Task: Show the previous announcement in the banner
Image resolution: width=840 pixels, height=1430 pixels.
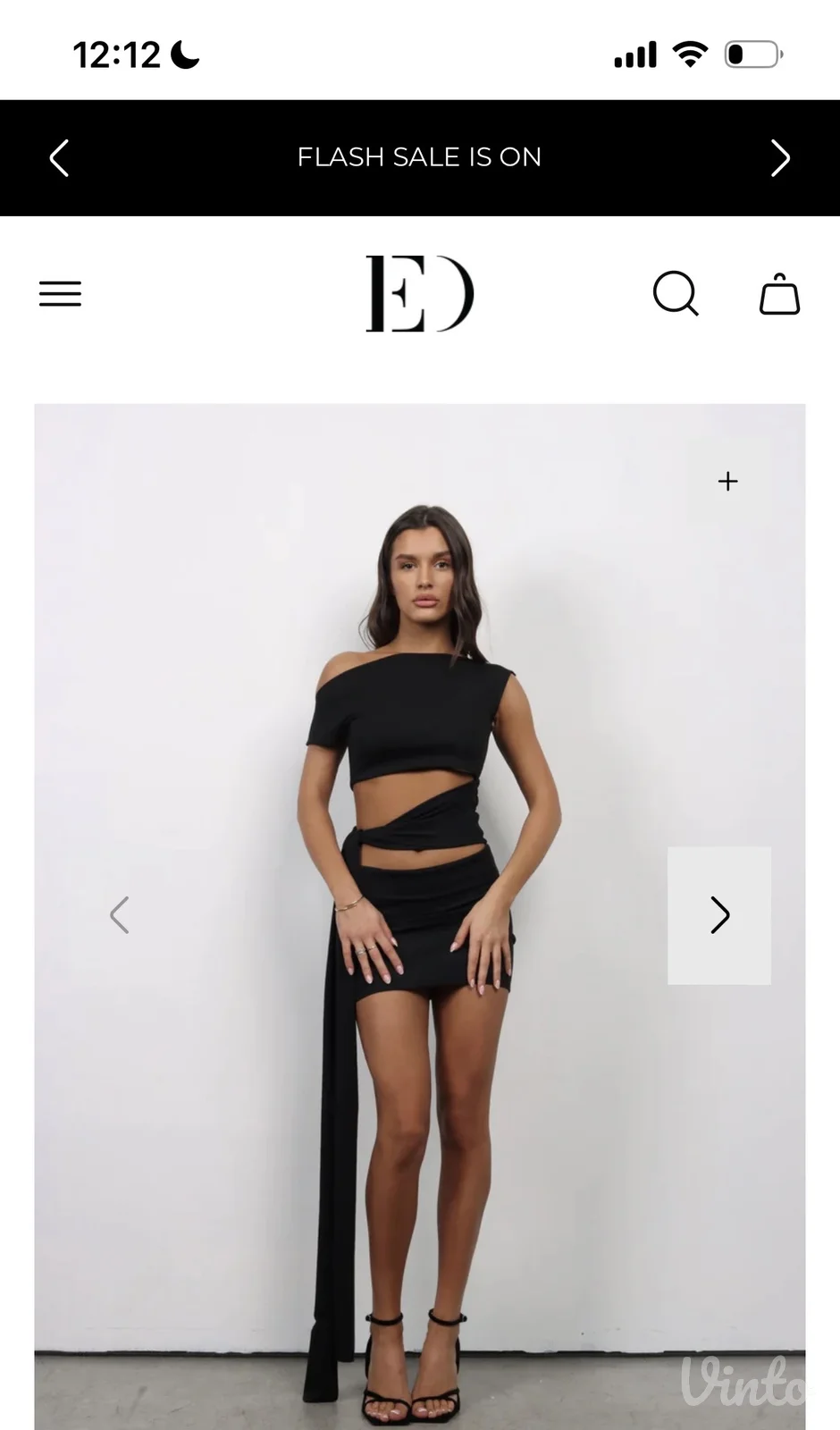Action: tap(59, 158)
